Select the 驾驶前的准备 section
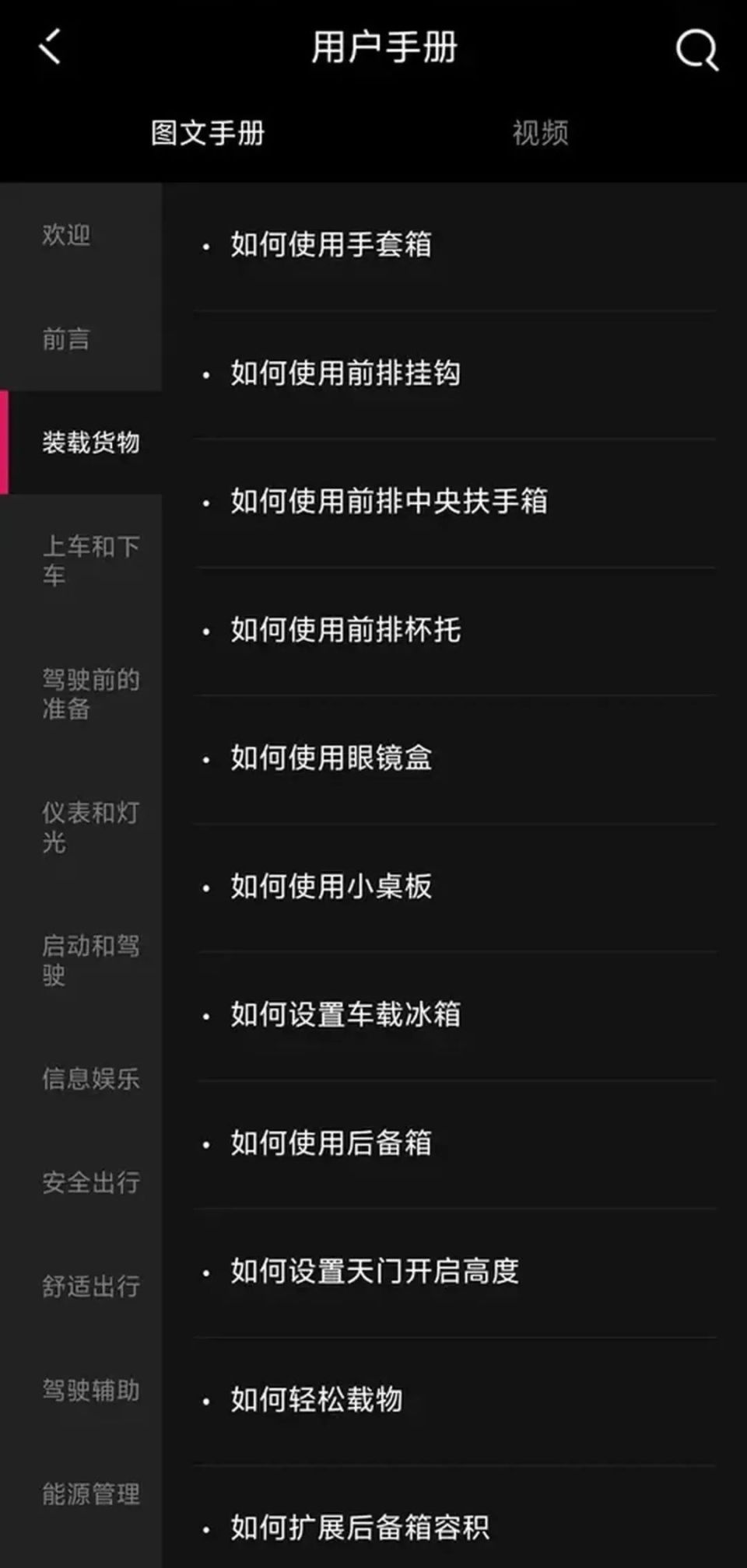This screenshot has height=1568, width=747. [x=89, y=694]
